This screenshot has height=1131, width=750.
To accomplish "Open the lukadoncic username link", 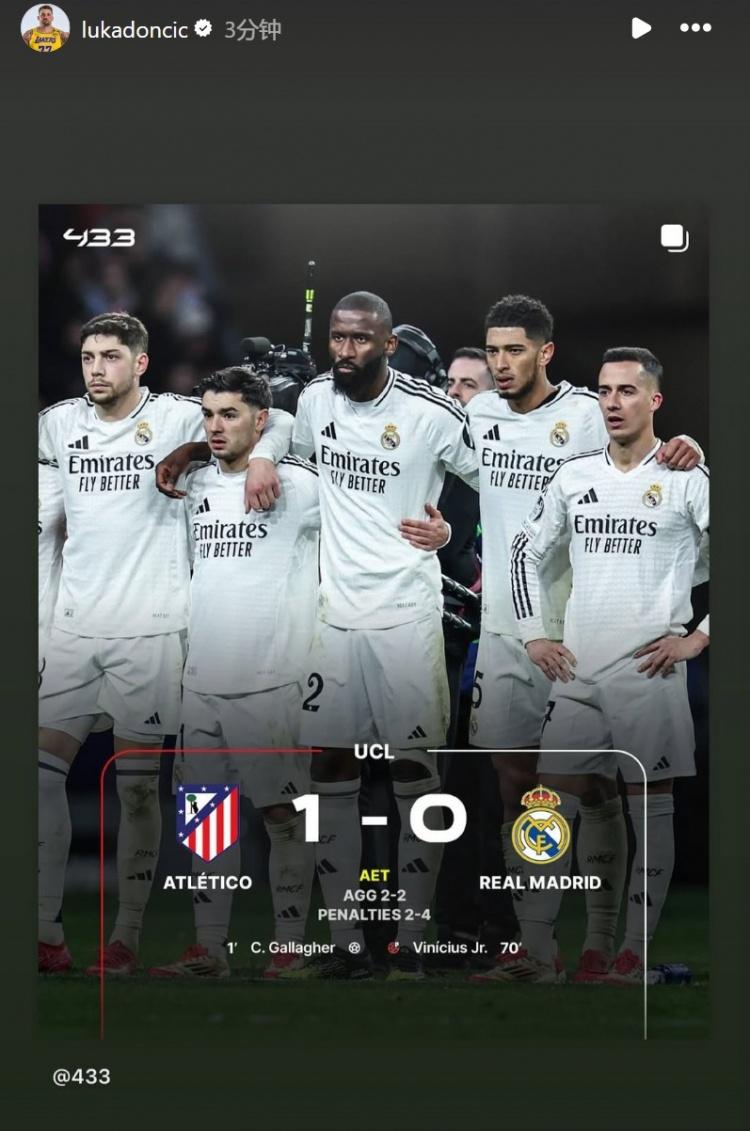I will point(134,30).
